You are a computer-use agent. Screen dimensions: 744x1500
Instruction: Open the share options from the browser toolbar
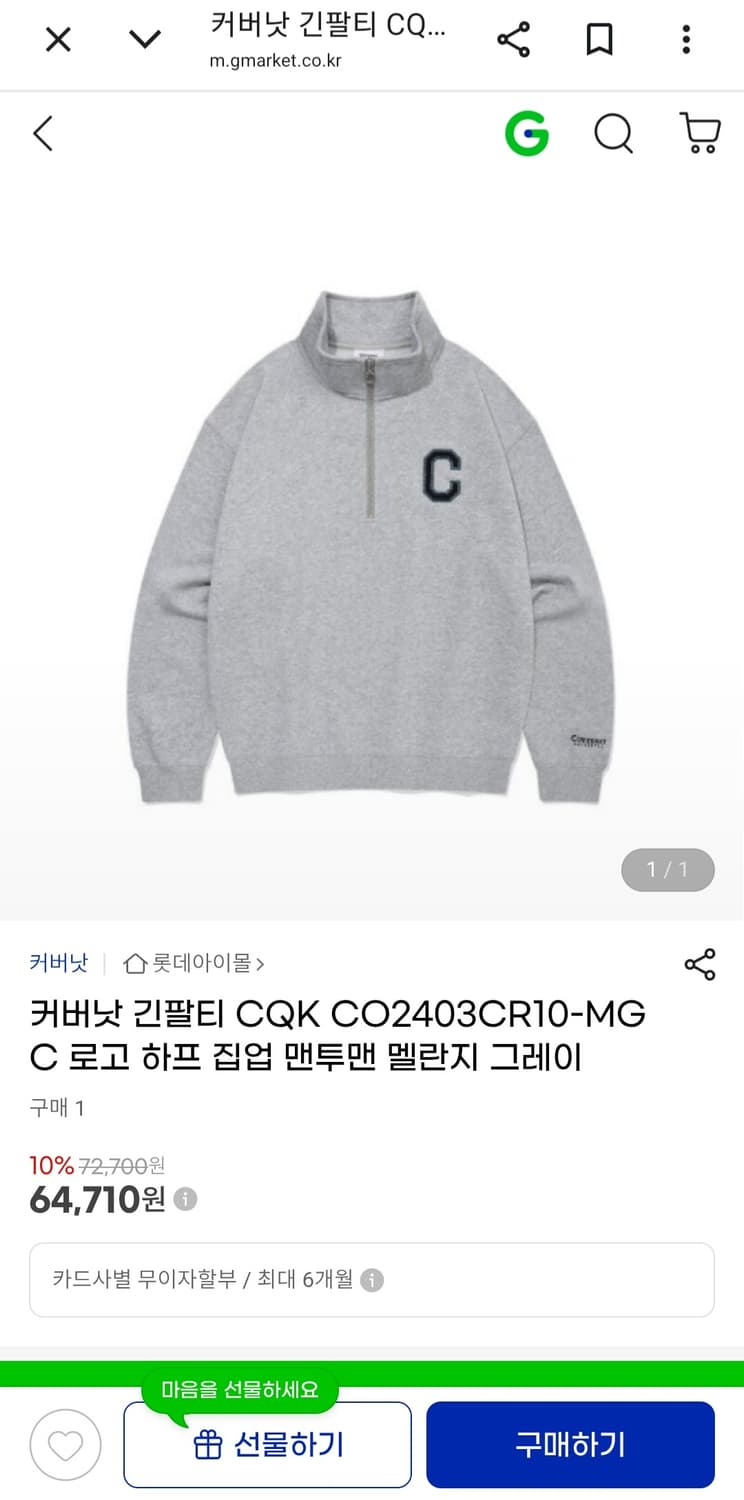513,39
